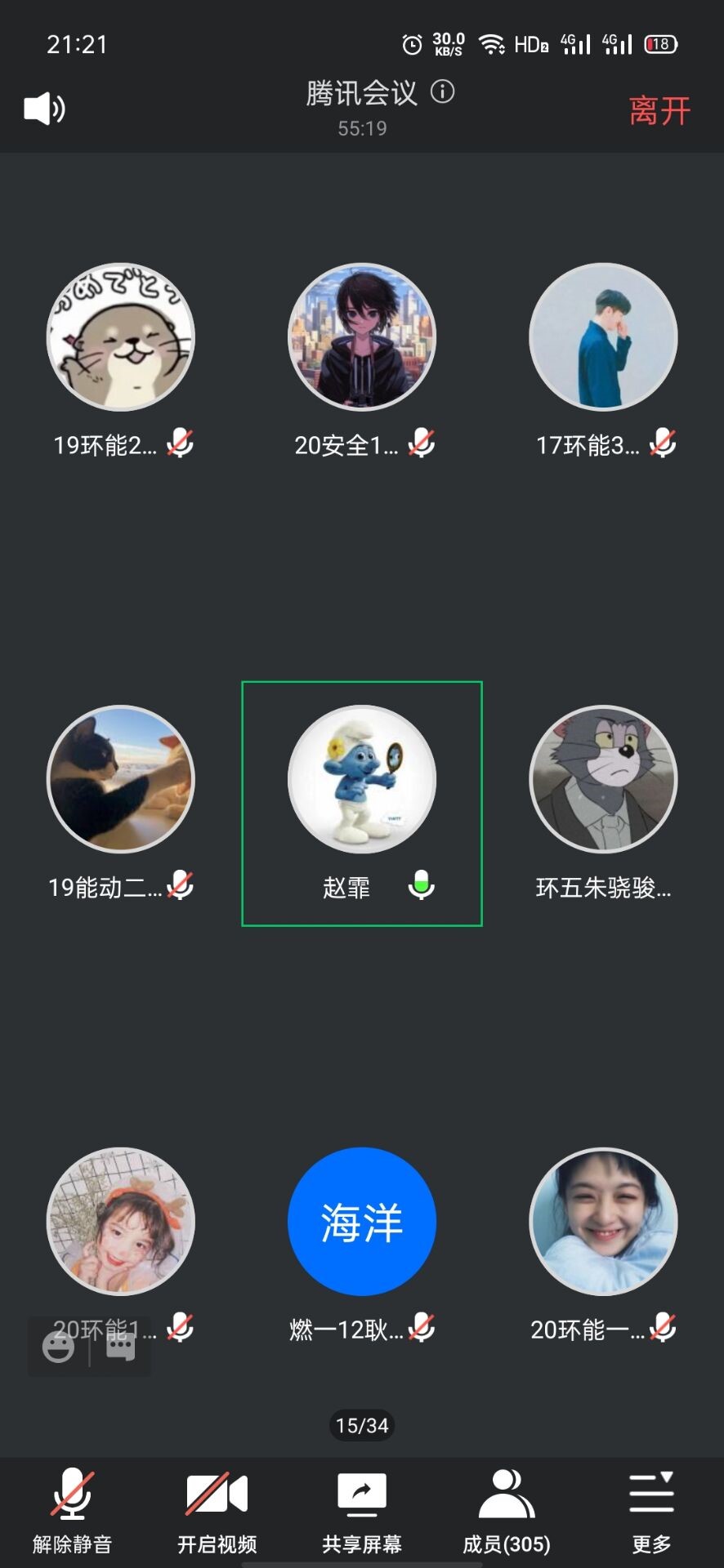Open the 成员(305) members list
724x1568 pixels.
click(507, 1509)
